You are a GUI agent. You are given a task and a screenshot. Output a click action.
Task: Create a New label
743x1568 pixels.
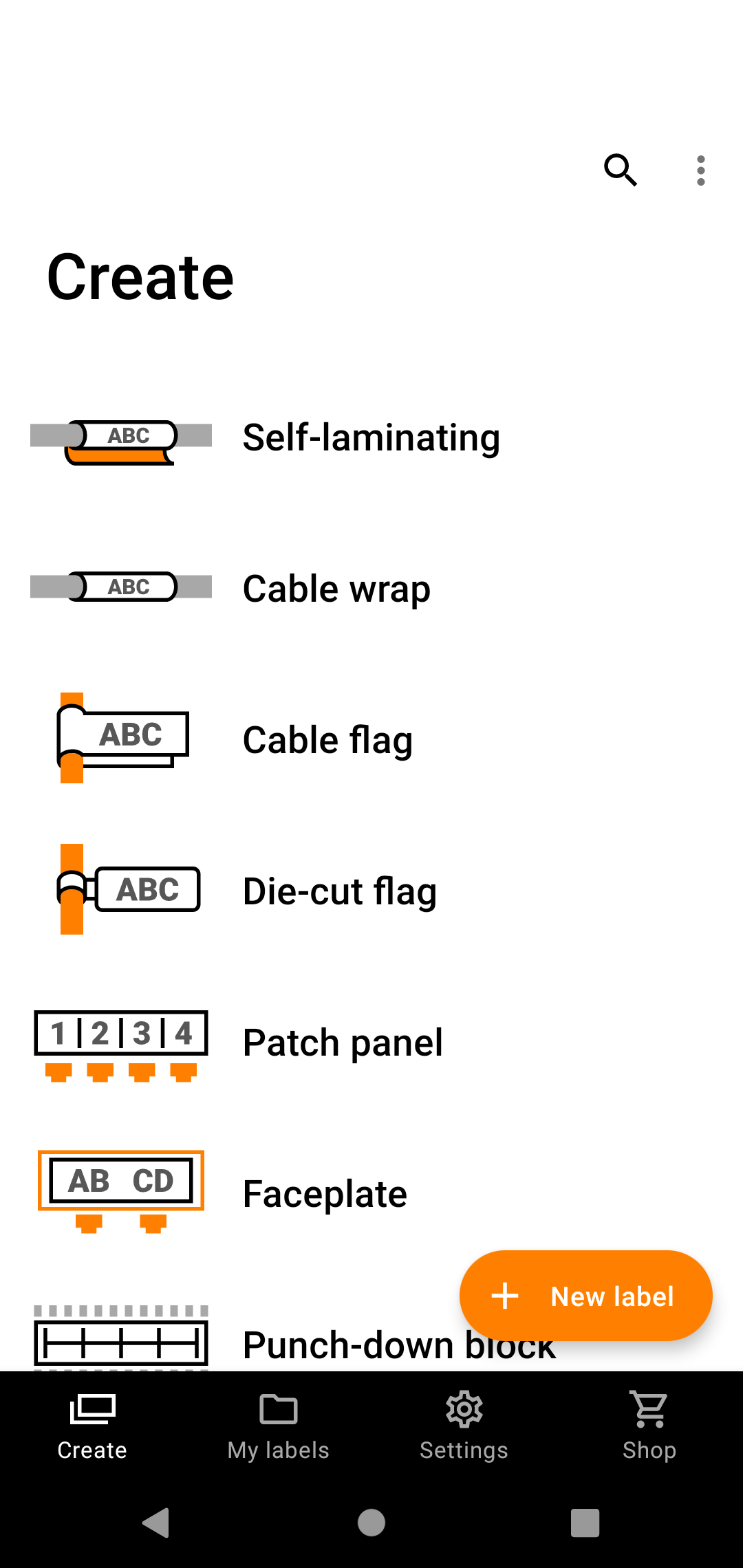[x=585, y=1296]
